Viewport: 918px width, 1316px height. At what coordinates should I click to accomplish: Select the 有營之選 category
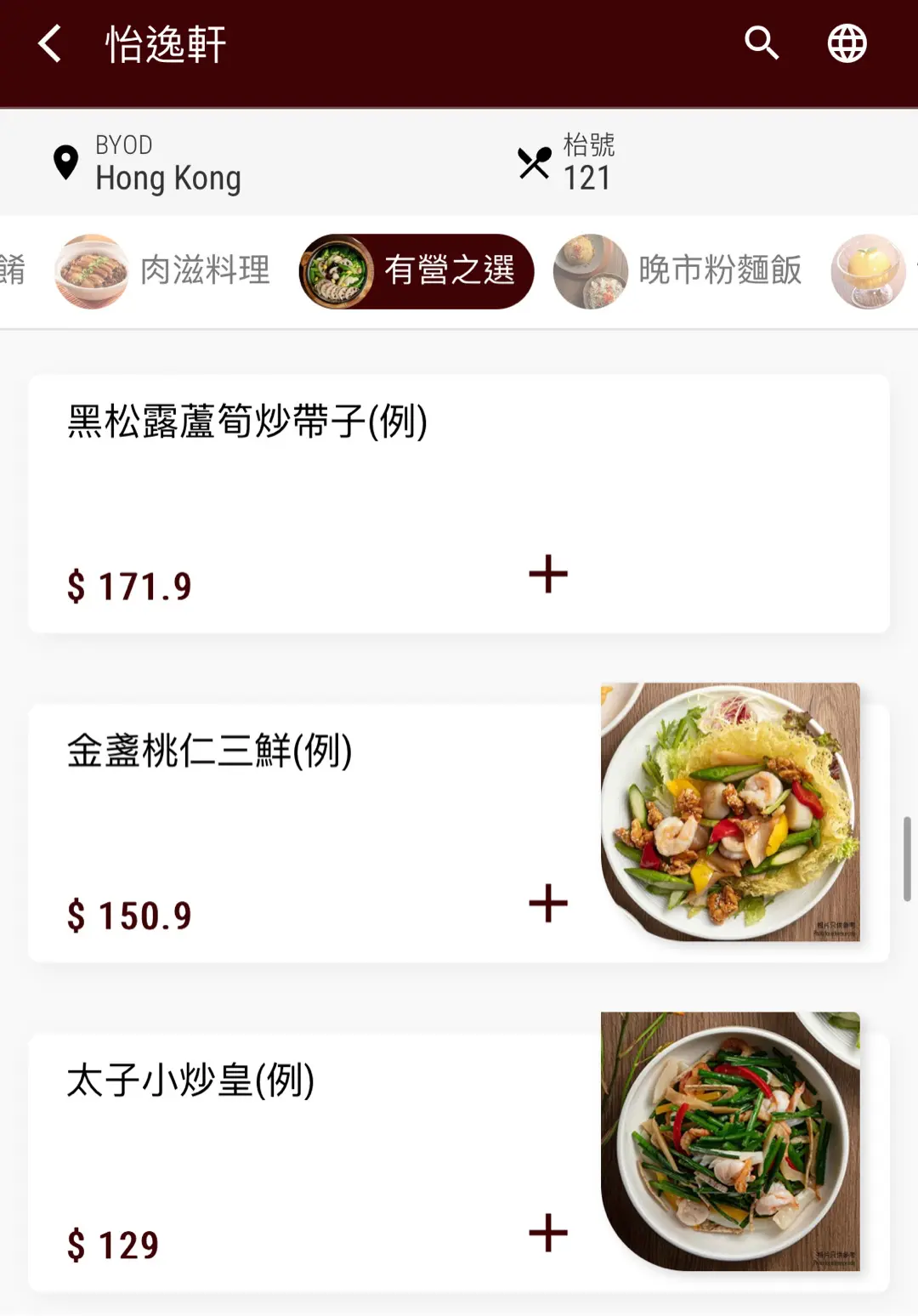[416, 271]
